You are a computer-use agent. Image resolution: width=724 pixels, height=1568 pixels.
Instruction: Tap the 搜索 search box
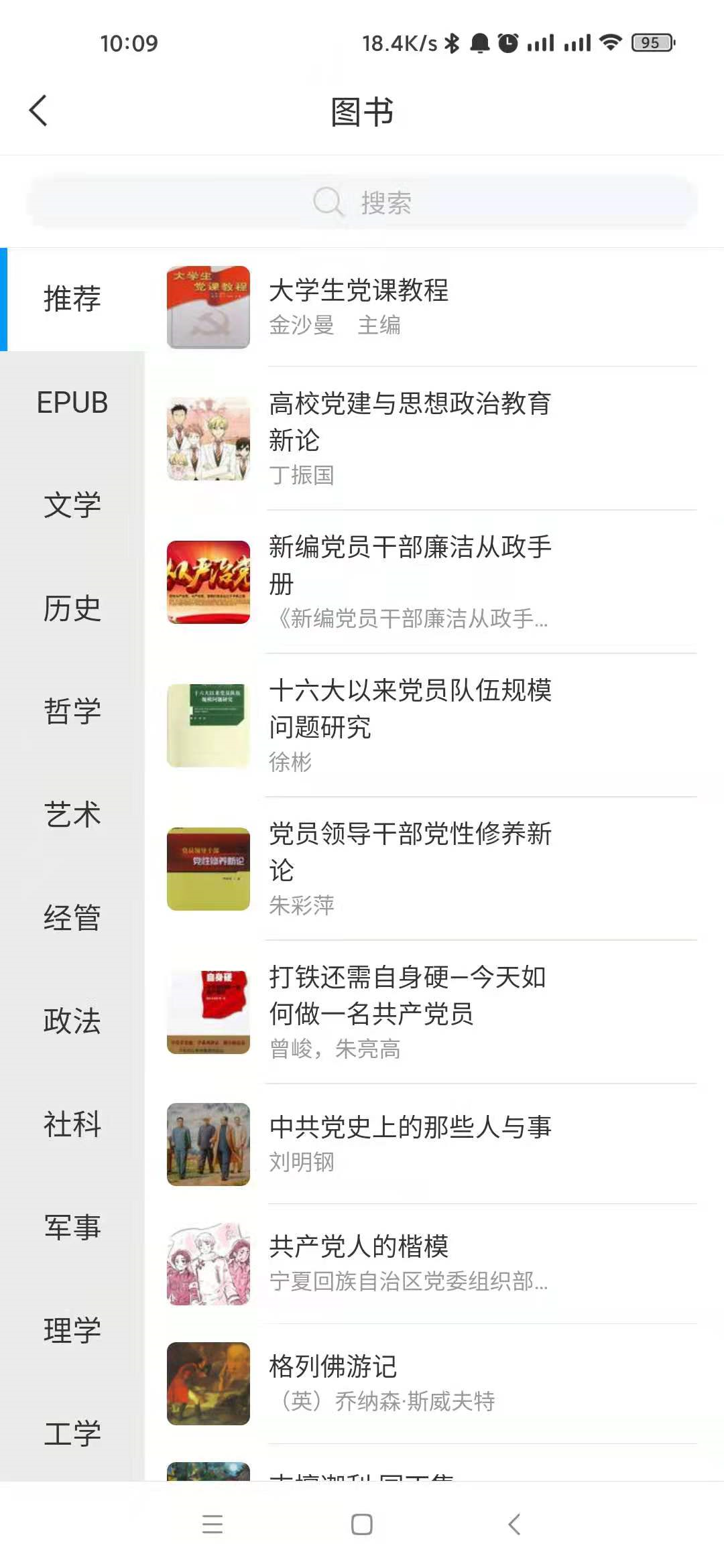click(362, 202)
